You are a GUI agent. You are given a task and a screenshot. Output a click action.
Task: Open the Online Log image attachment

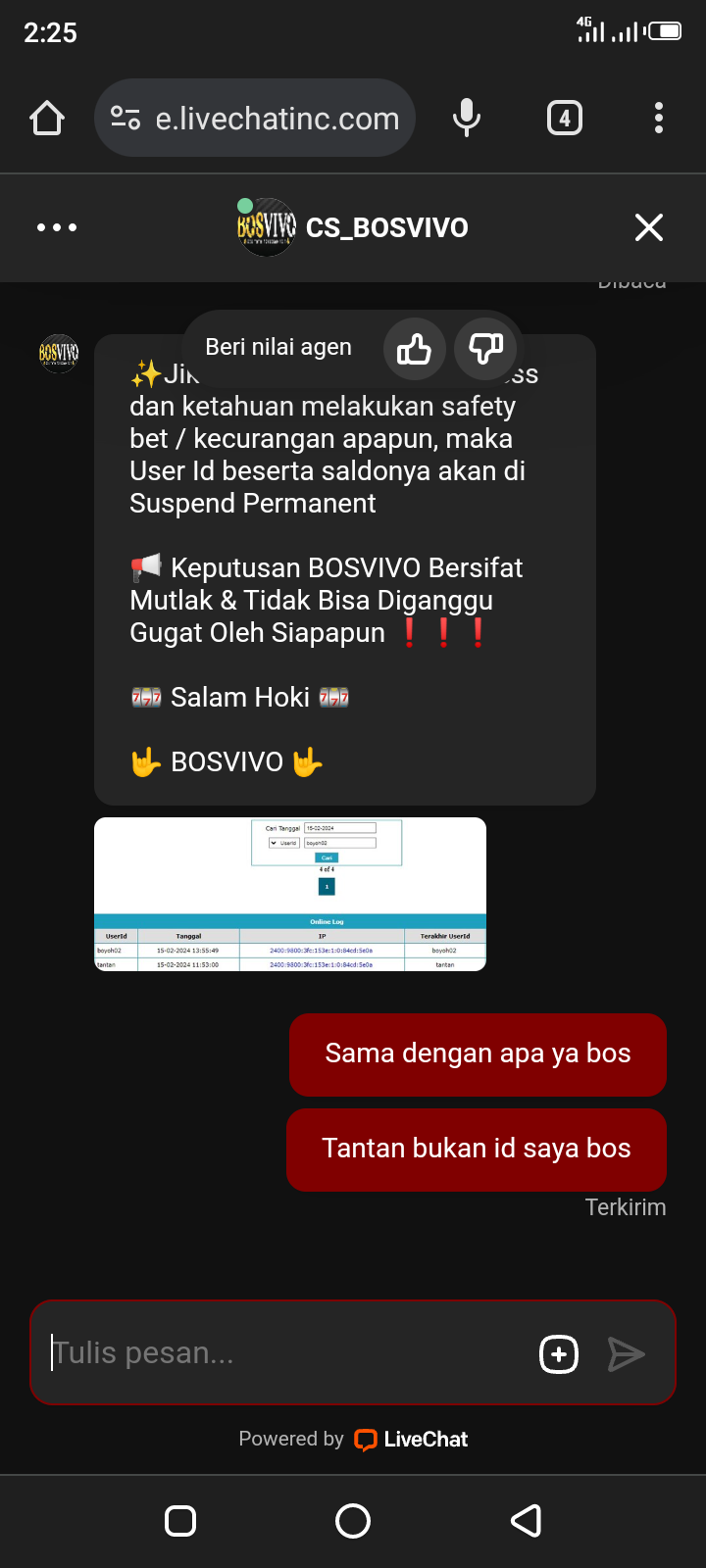290,894
